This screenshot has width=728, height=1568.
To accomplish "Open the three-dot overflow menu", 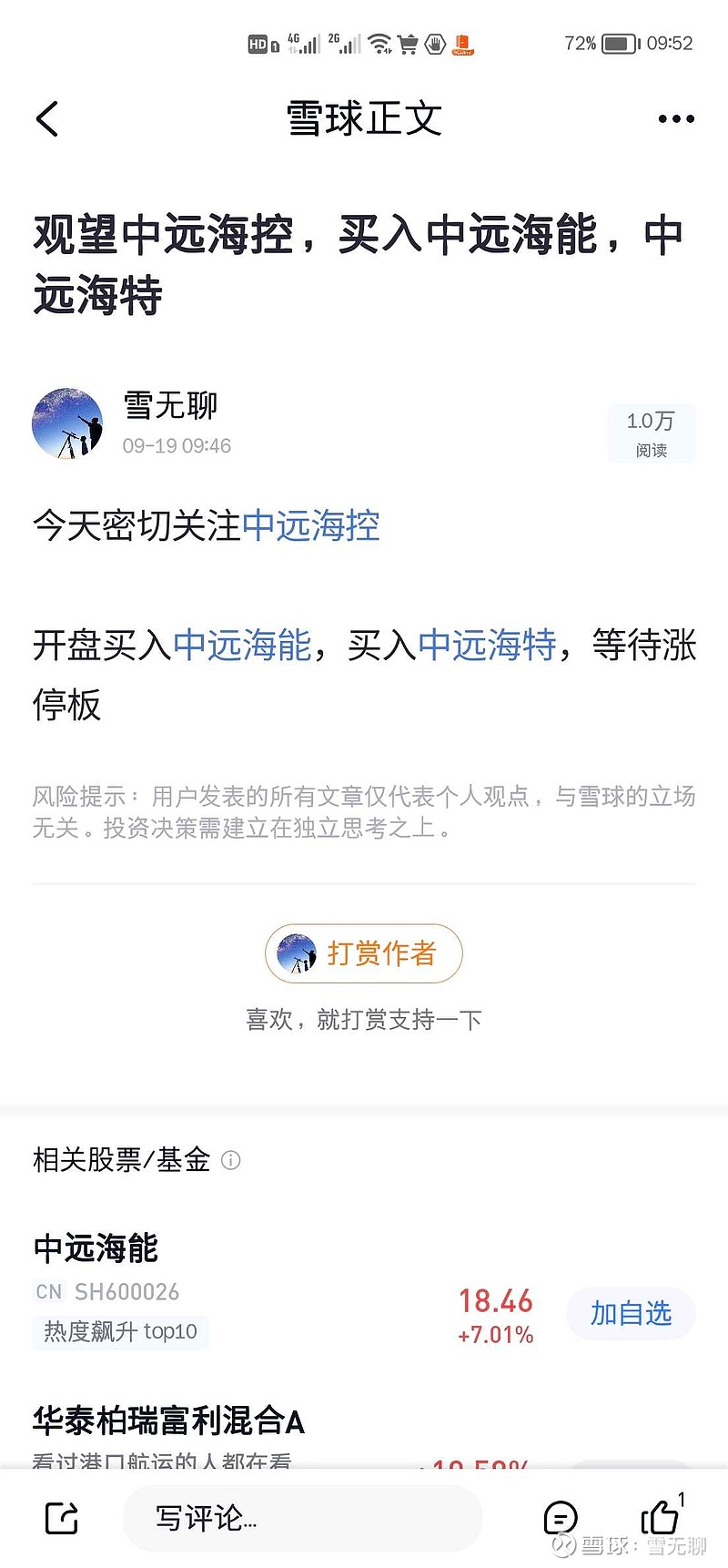I will coord(676,119).
